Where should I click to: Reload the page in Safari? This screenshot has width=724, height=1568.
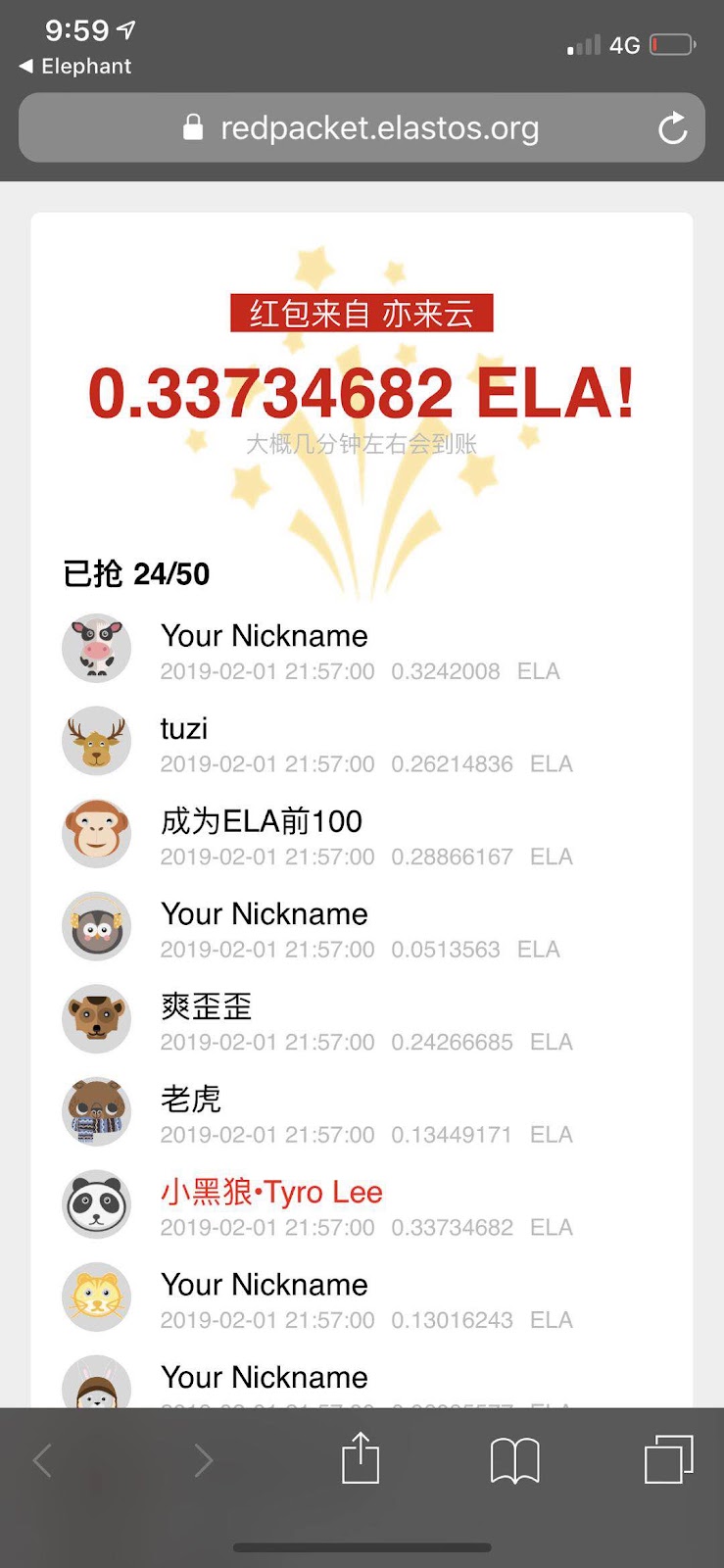(x=672, y=128)
